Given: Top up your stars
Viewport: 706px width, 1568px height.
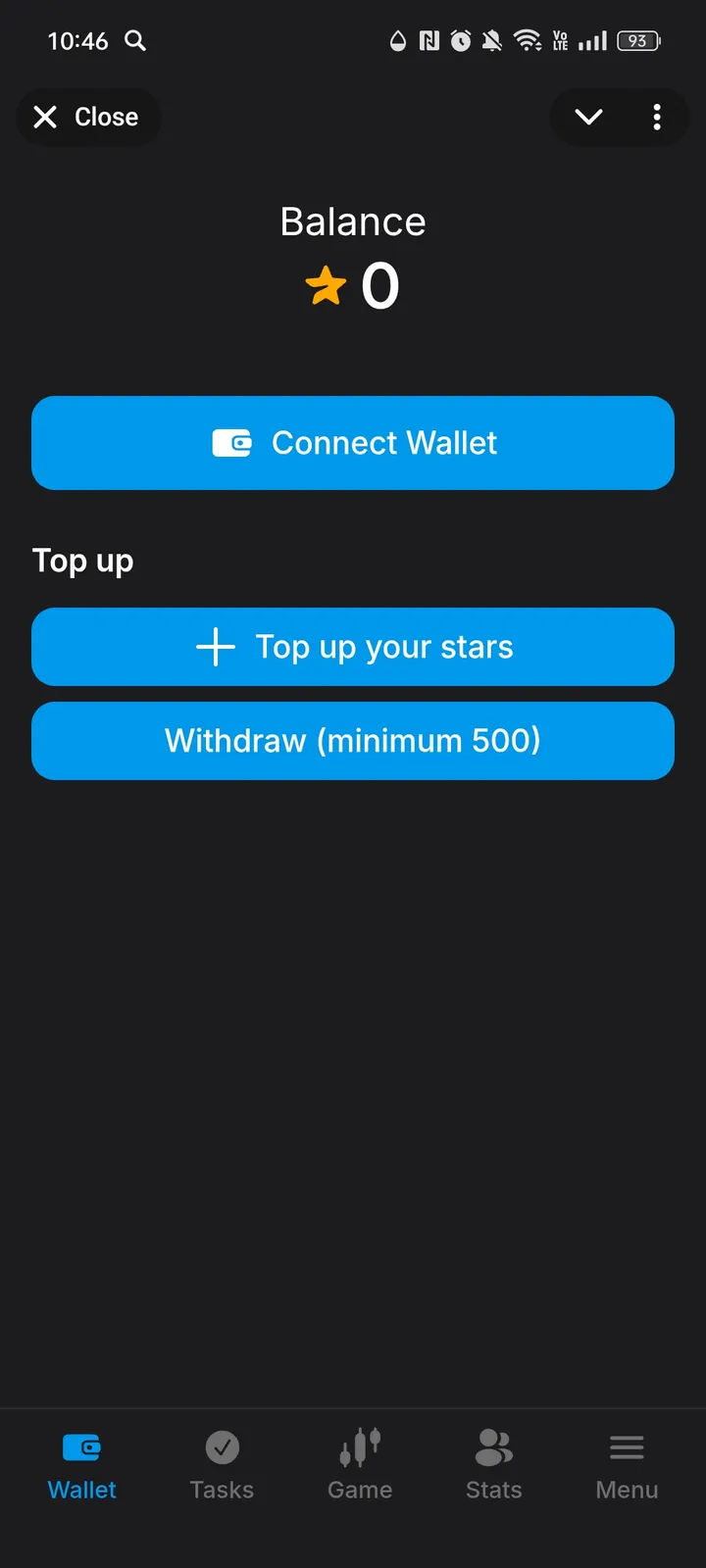Looking at the screenshot, I should click(353, 647).
